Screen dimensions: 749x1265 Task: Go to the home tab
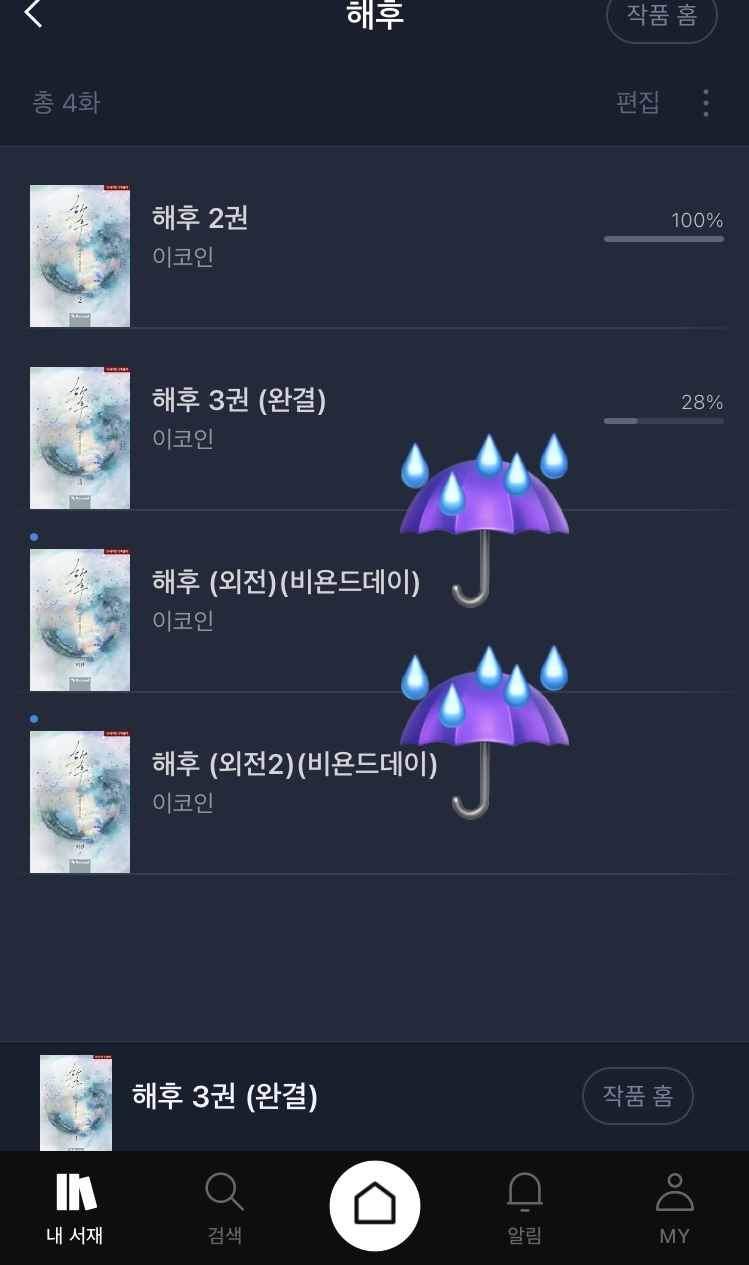coord(375,1206)
